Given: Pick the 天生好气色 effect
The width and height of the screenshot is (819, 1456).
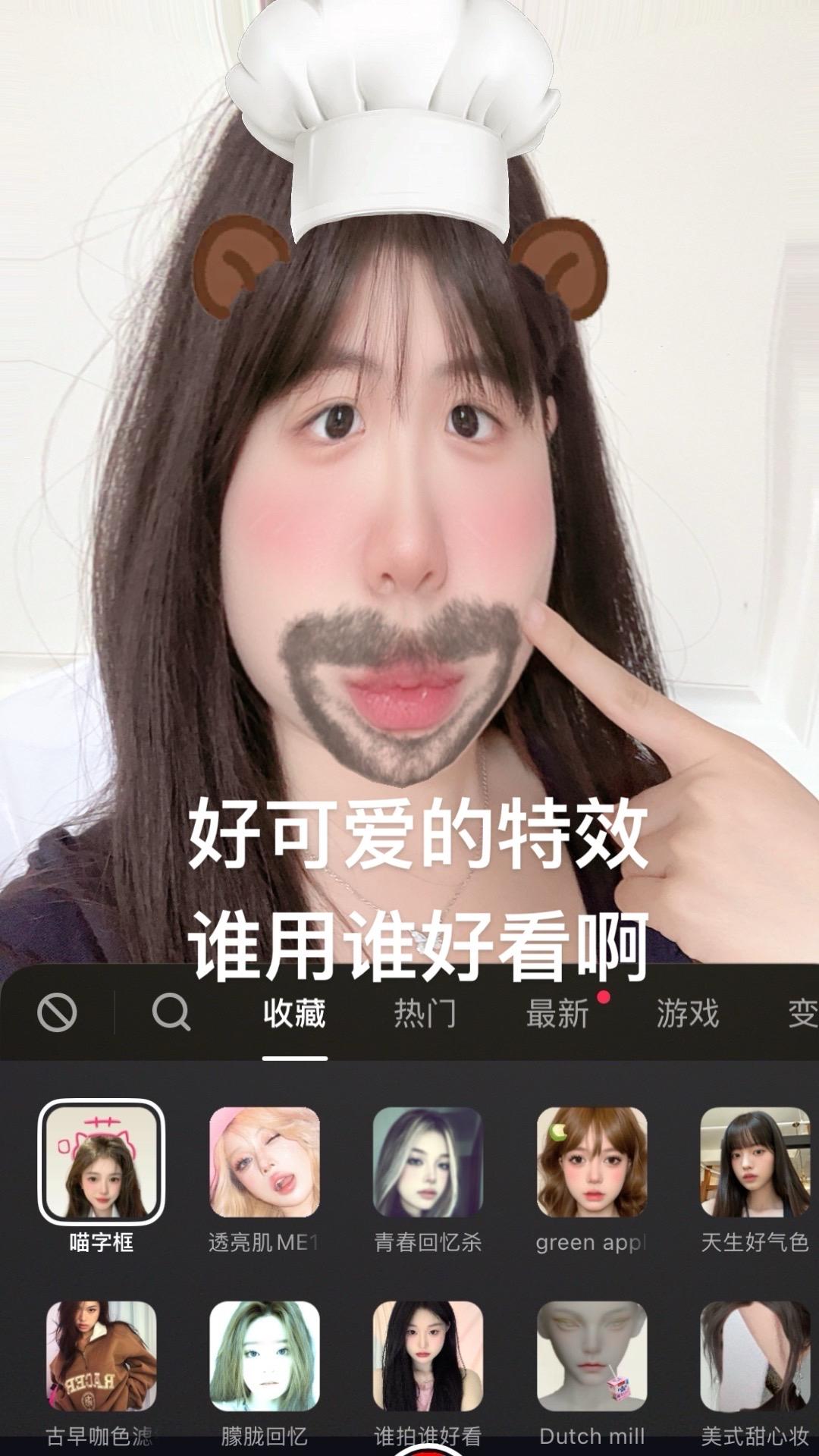Looking at the screenshot, I should [755, 1162].
